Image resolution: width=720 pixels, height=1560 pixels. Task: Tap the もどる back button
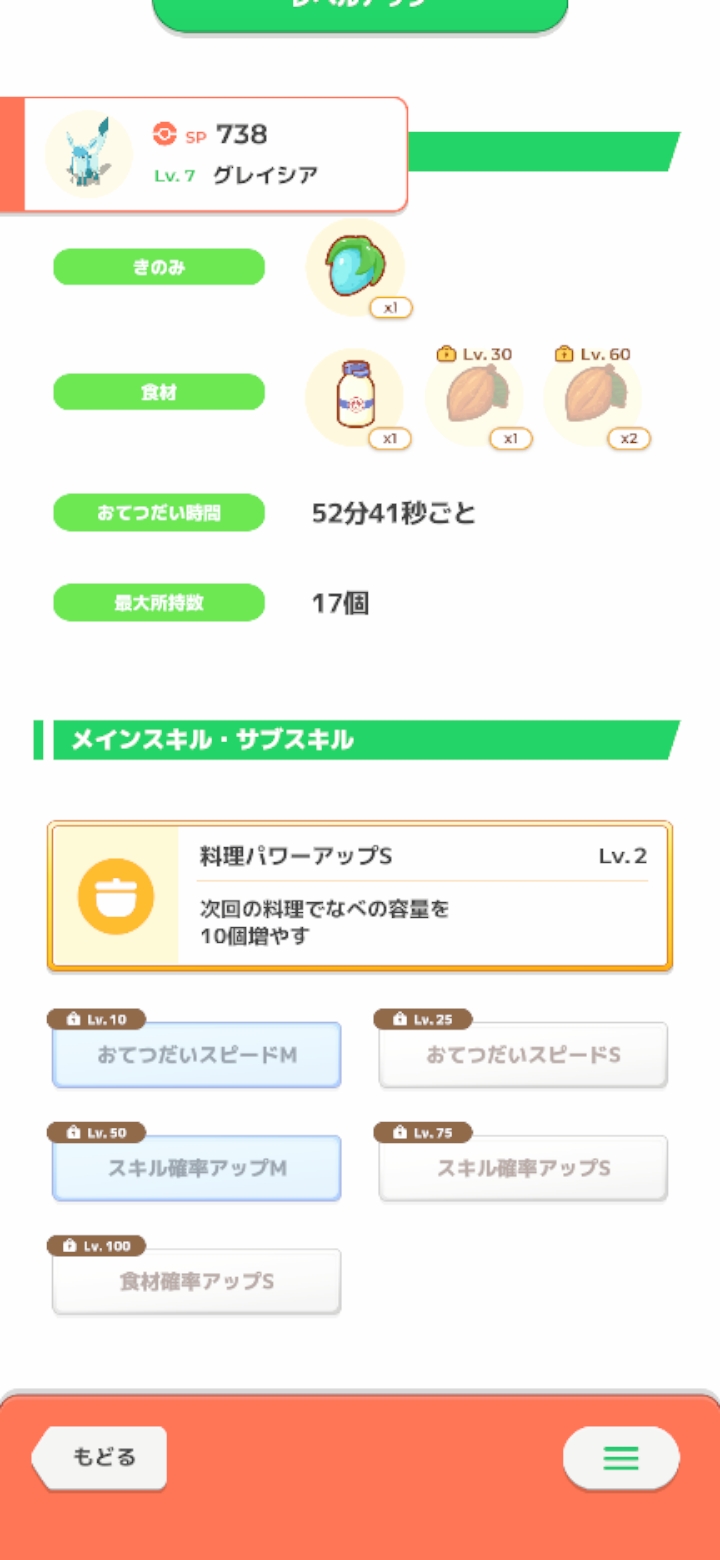click(x=100, y=1456)
